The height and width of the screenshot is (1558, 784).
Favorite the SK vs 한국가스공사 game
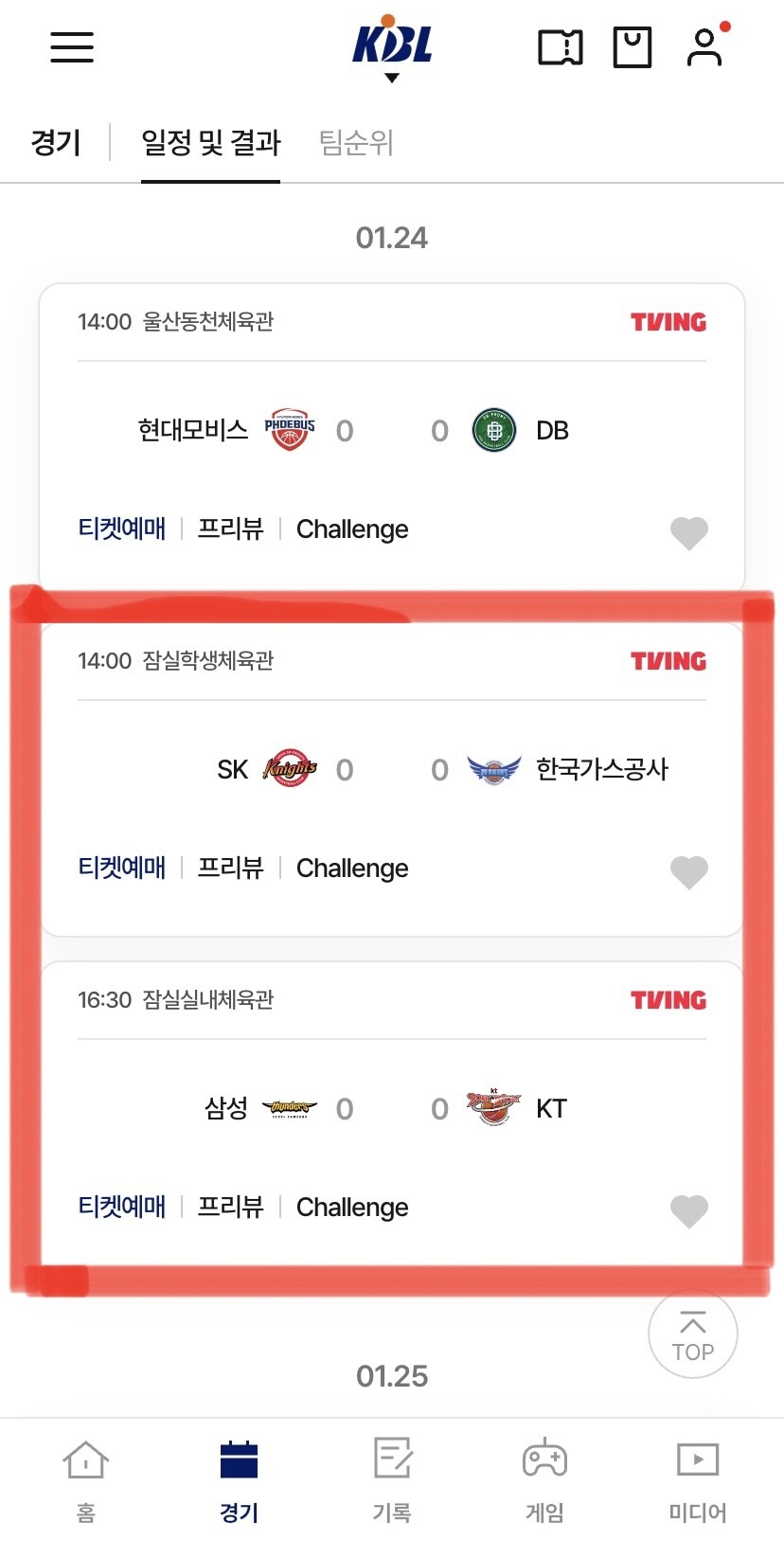[x=689, y=872]
